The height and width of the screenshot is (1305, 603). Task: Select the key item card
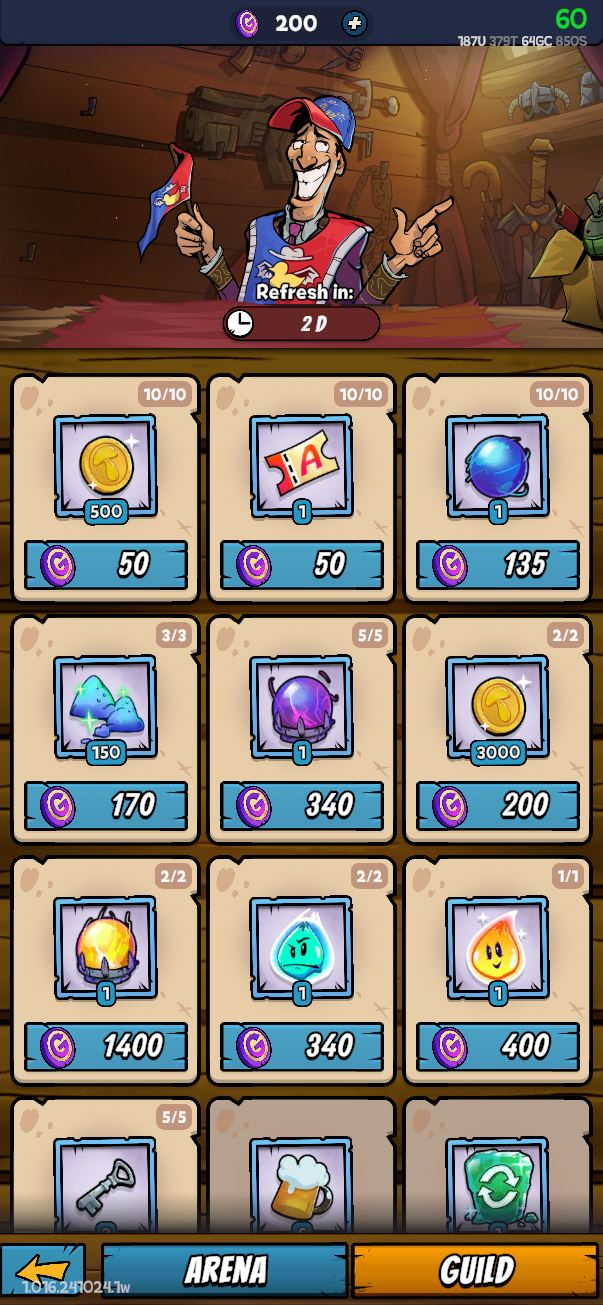coord(105,1165)
